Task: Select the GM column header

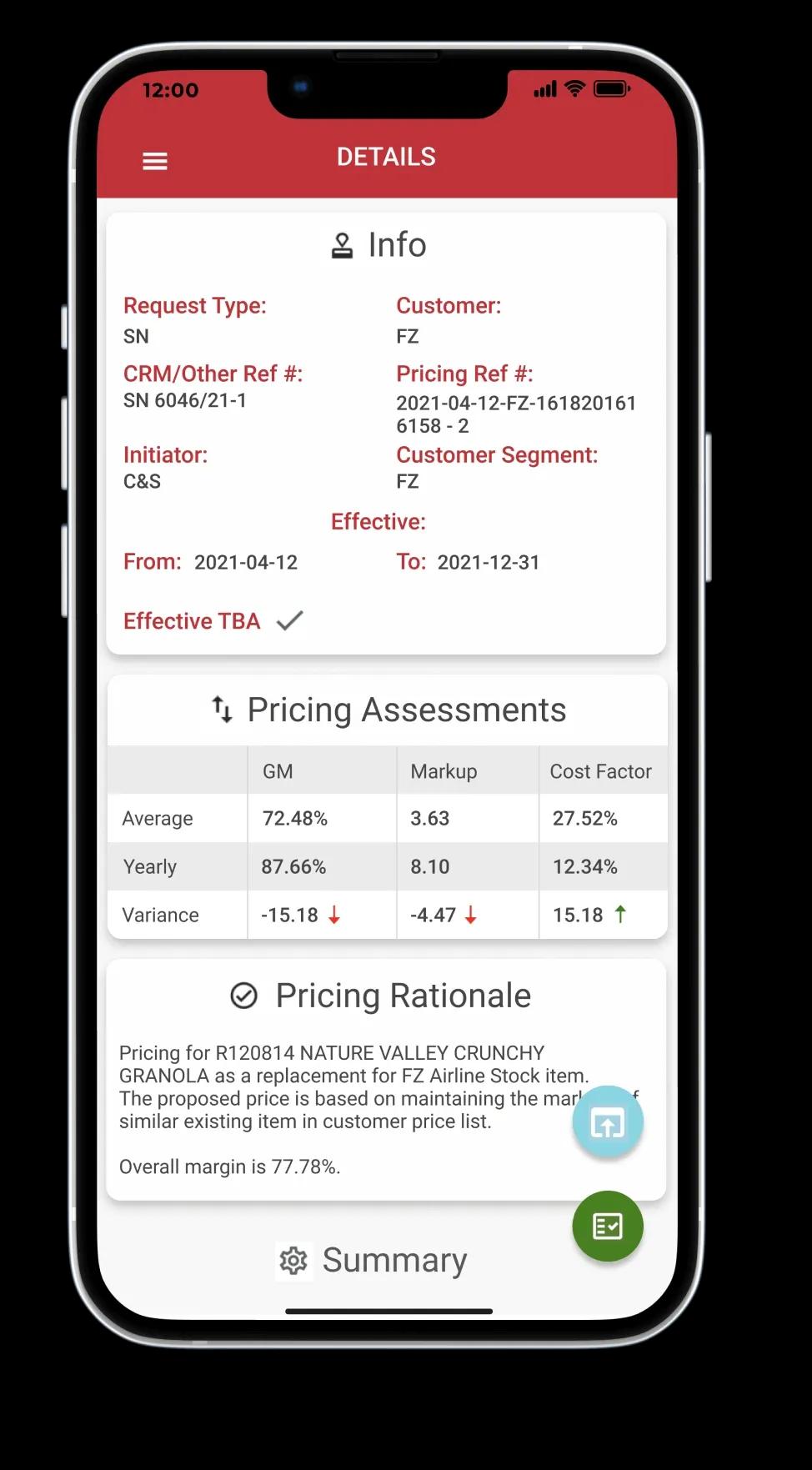Action: point(278,770)
